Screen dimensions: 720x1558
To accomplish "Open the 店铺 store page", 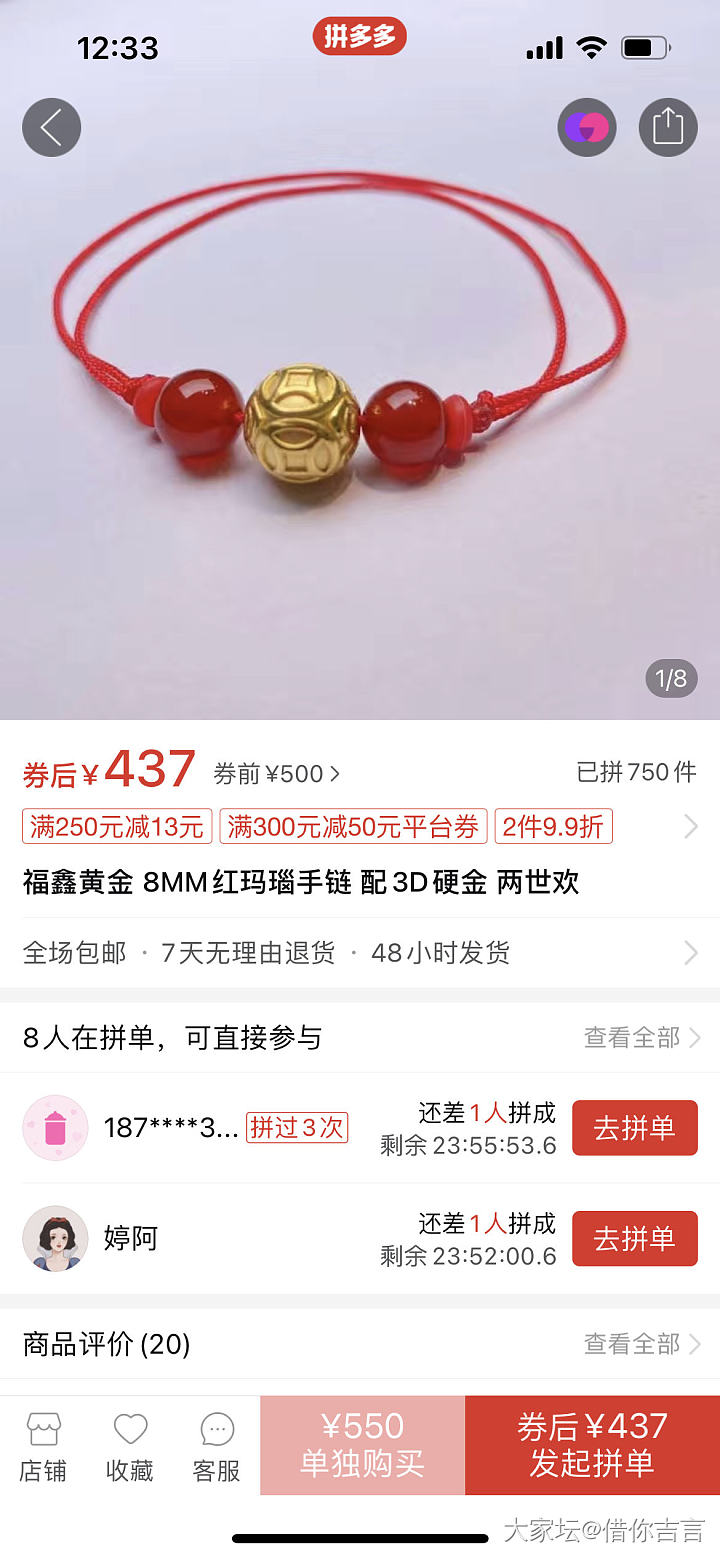I will [44, 1446].
